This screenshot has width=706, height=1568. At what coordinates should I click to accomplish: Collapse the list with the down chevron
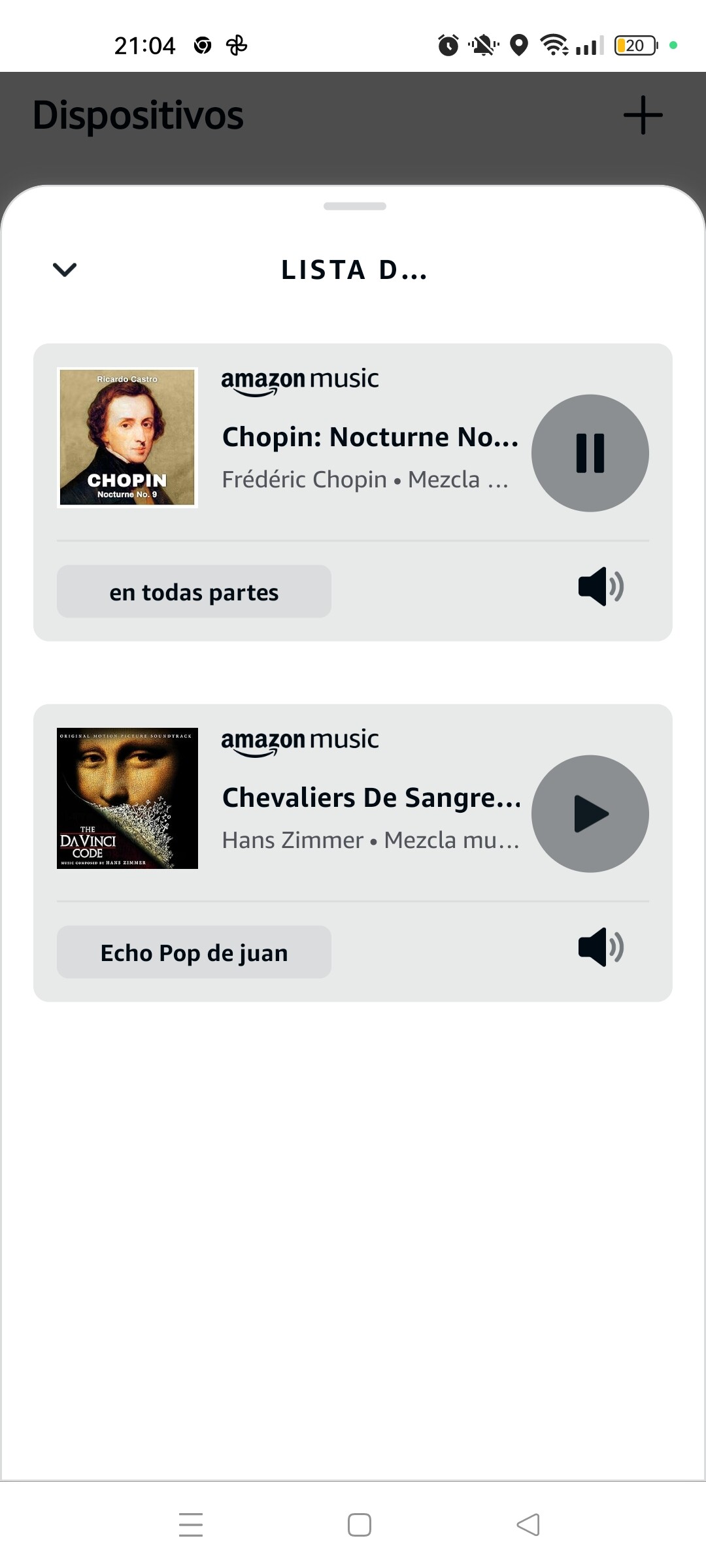click(65, 269)
